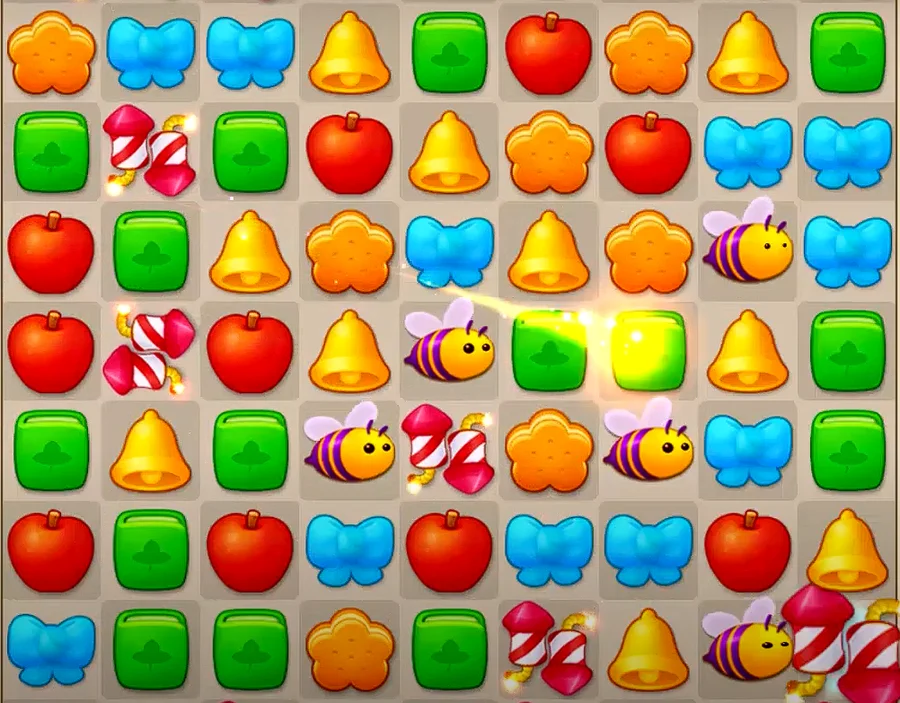This screenshot has height=703, width=900.
Task: Tap the bee beside the glowing green block
Action: coord(449,345)
